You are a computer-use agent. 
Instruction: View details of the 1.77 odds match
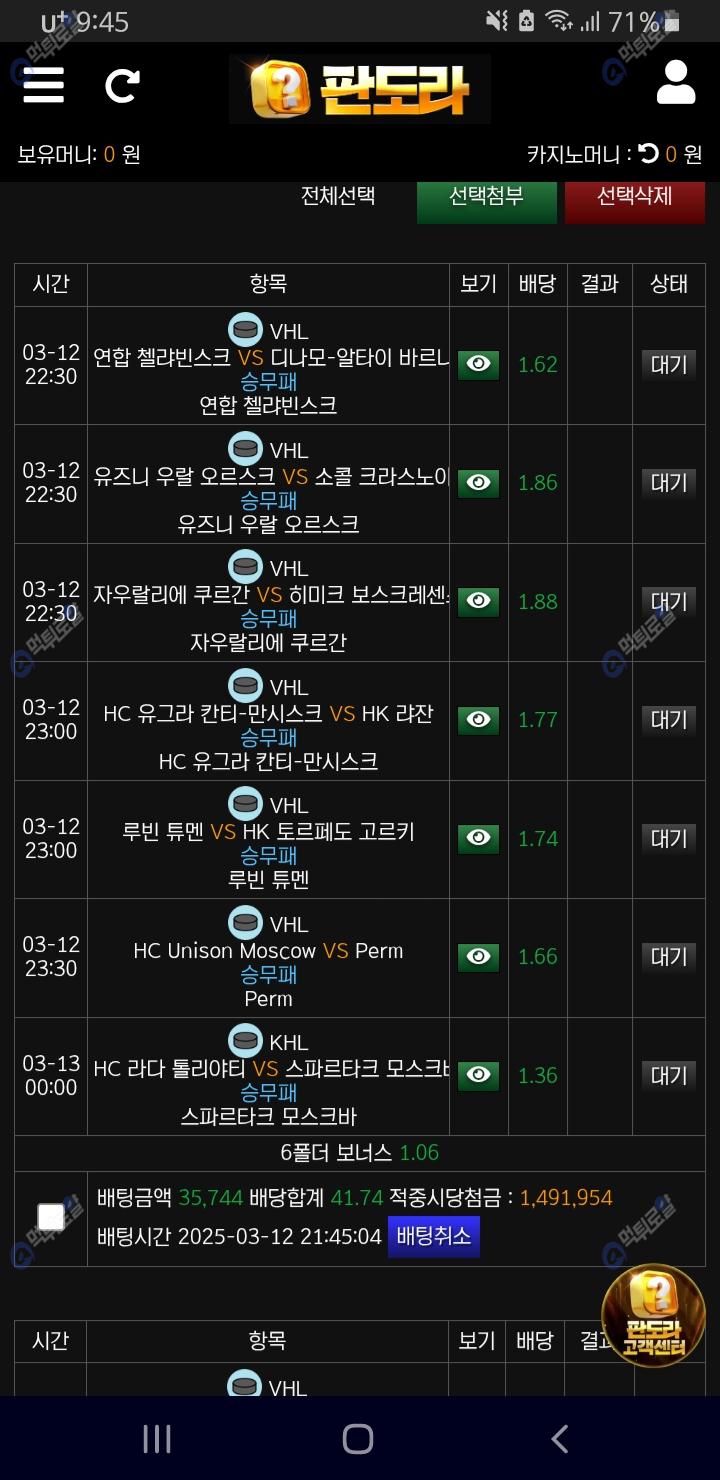click(478, 720)
